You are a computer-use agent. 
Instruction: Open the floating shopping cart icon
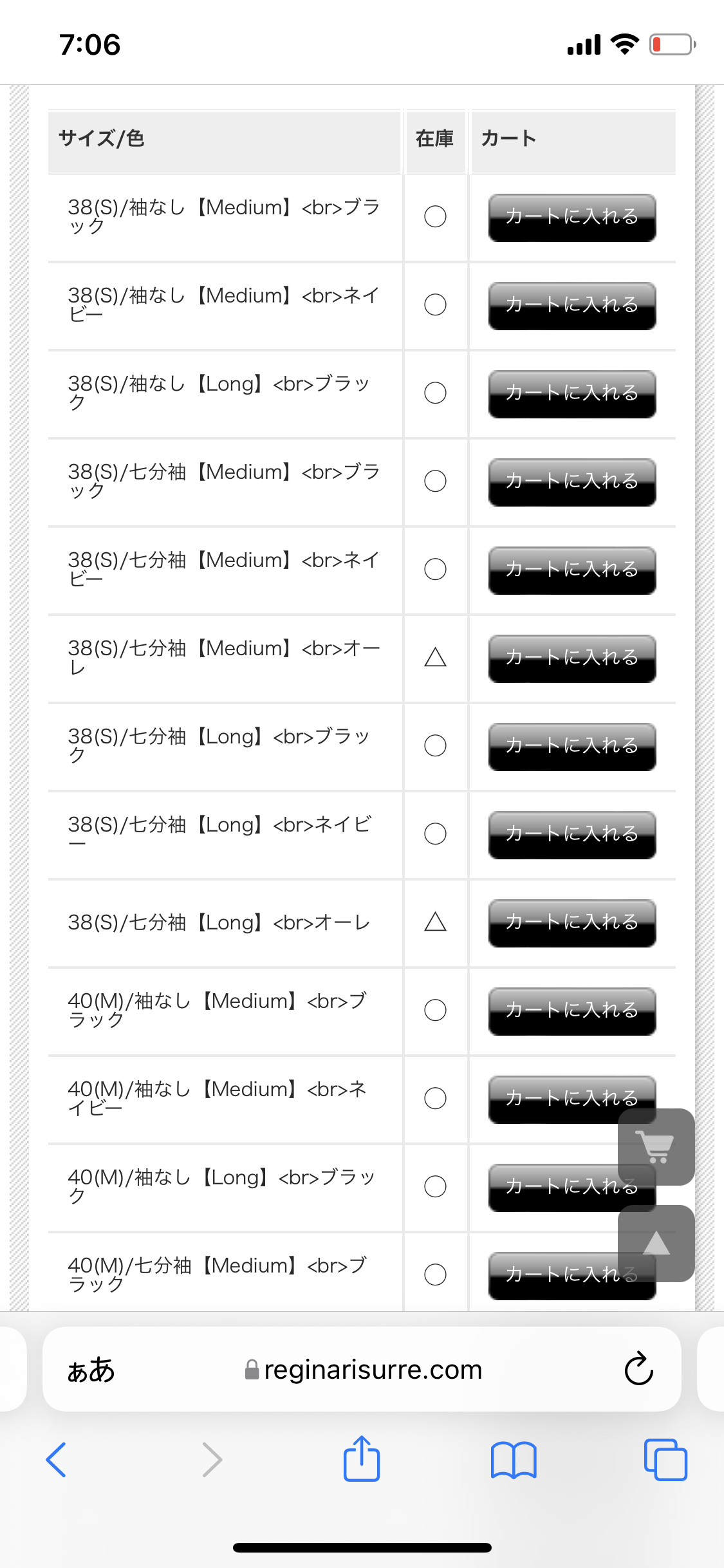coord(656,1146)
